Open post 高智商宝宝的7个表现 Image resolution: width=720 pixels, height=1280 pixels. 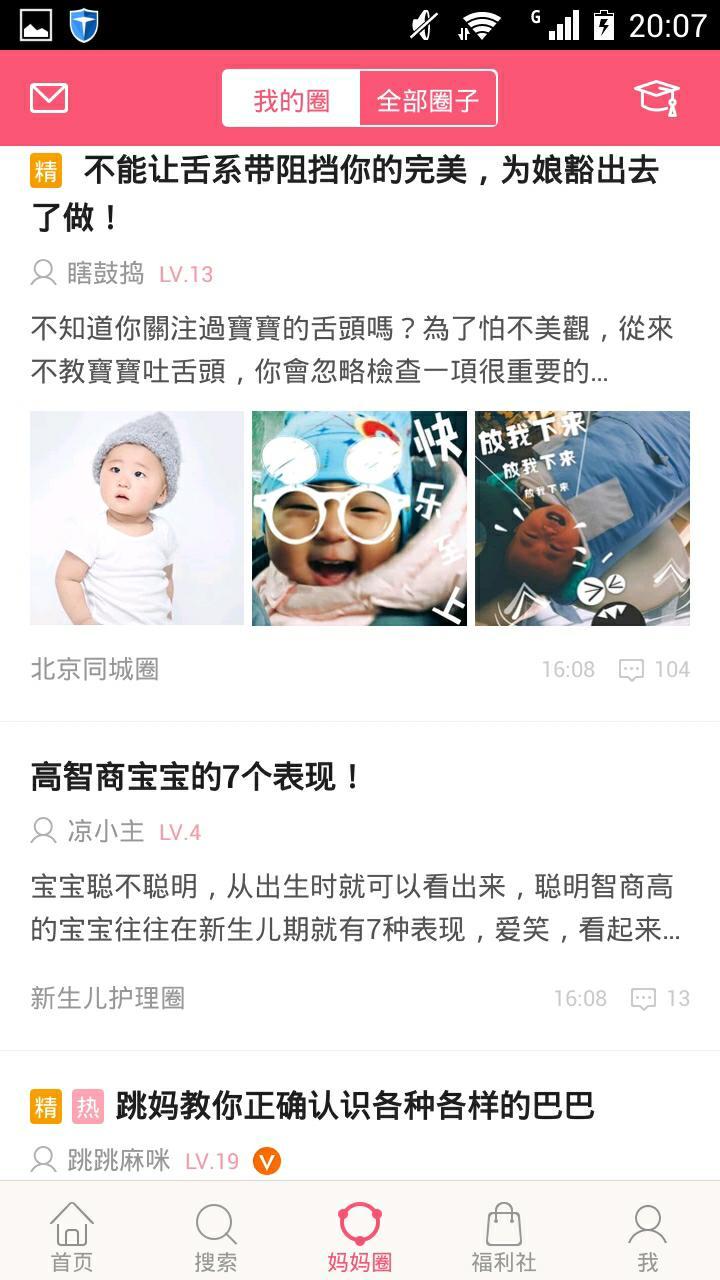coord(197,776)
